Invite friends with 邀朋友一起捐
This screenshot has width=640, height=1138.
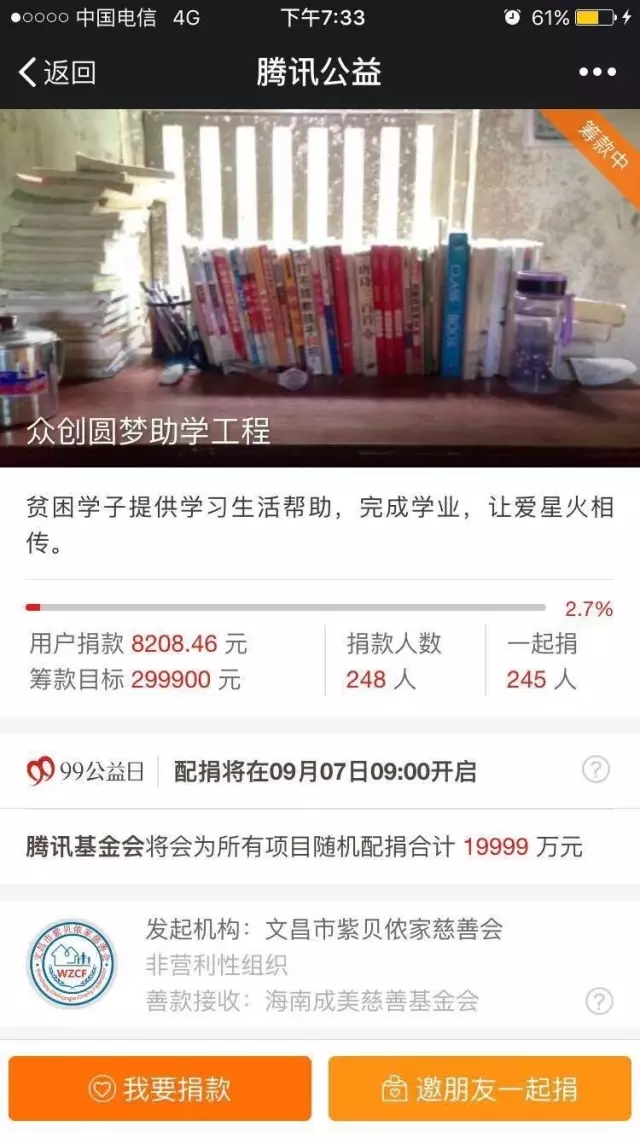coord(480,1089)
